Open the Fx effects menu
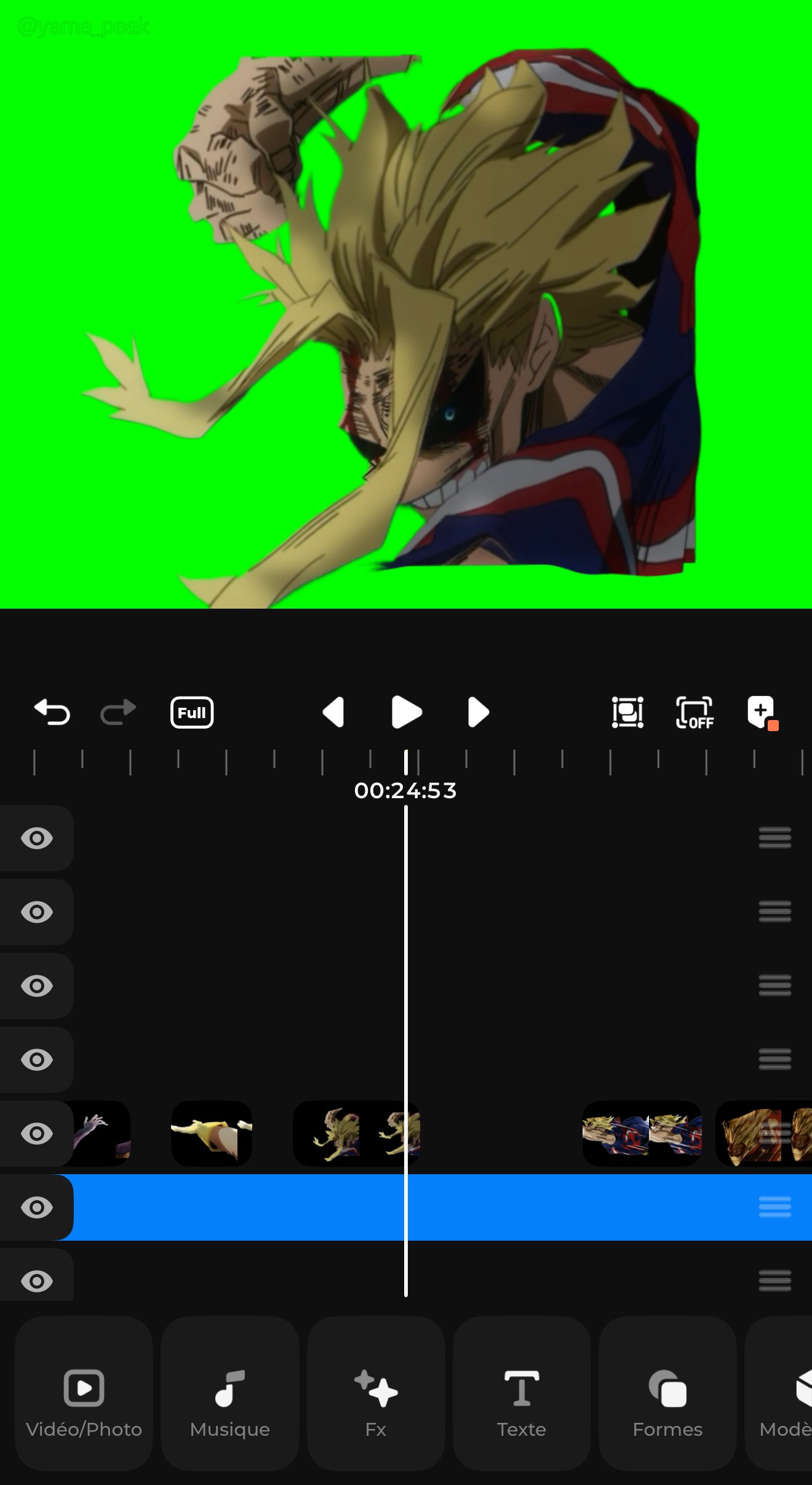 point(376,1393)
